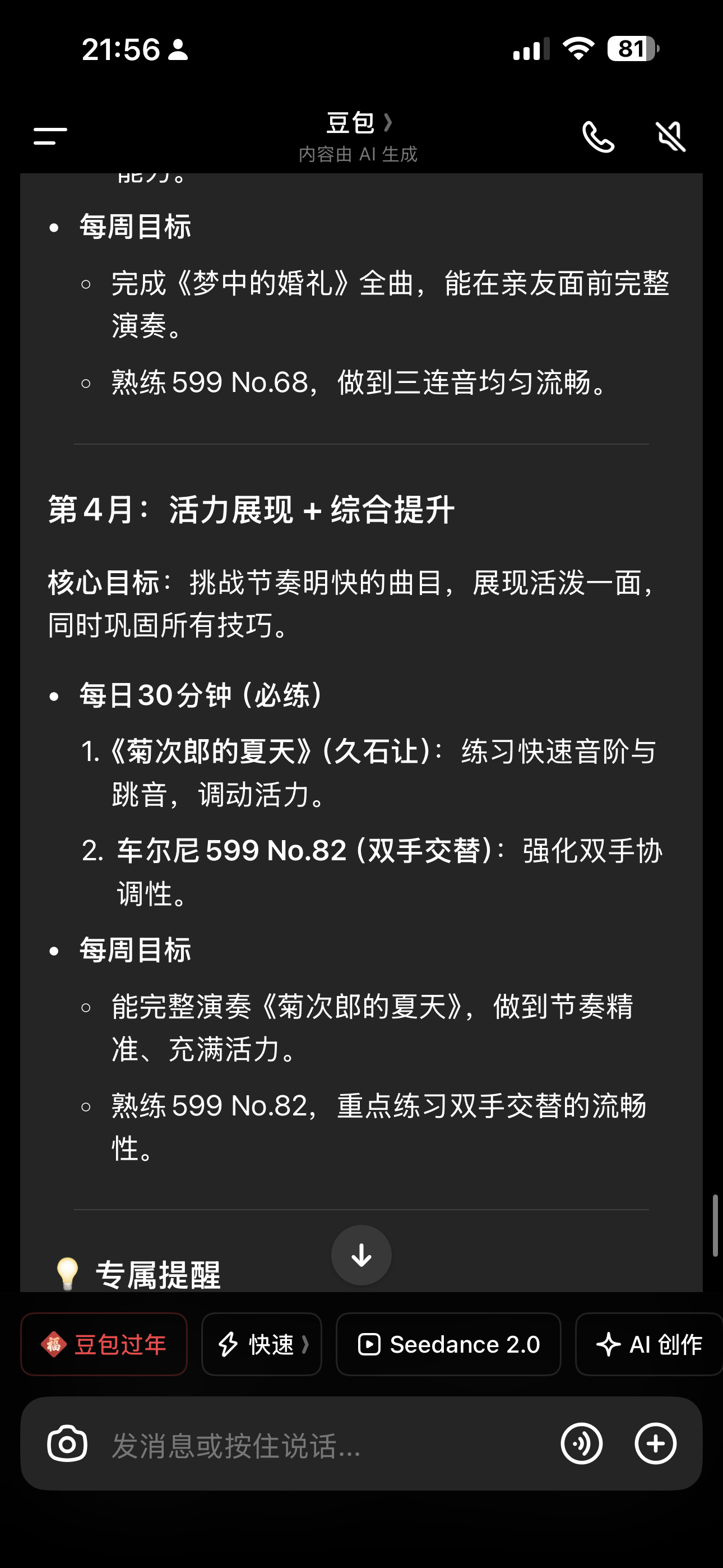Open the camera in the input bar

click(x=67, y=1444)
